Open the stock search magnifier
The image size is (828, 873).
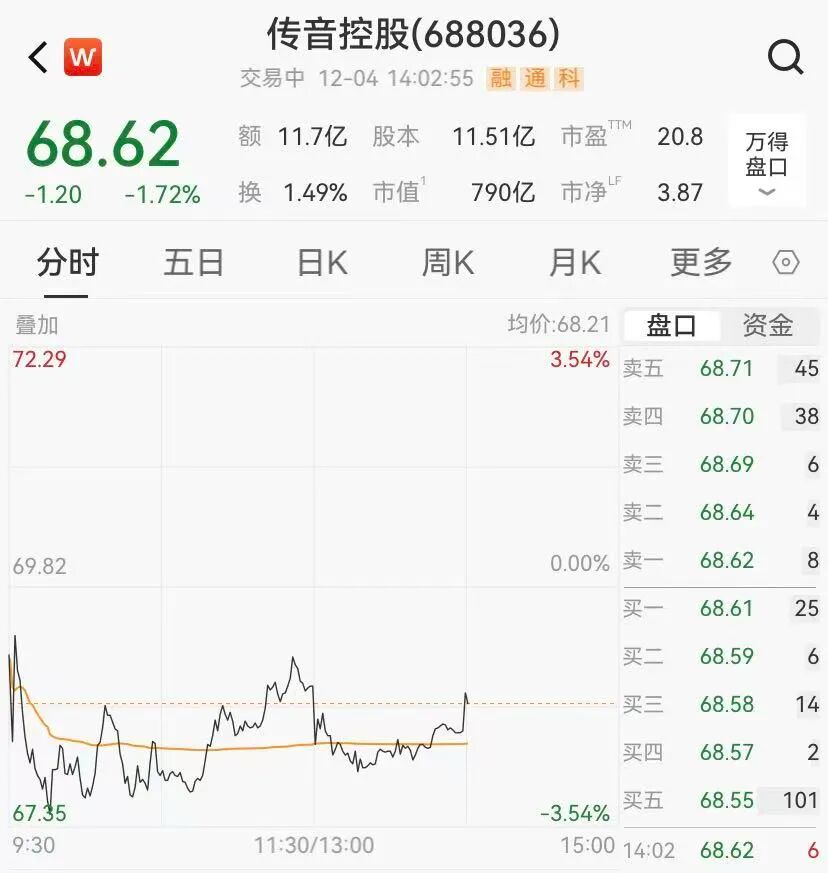(x=785, y=58)
